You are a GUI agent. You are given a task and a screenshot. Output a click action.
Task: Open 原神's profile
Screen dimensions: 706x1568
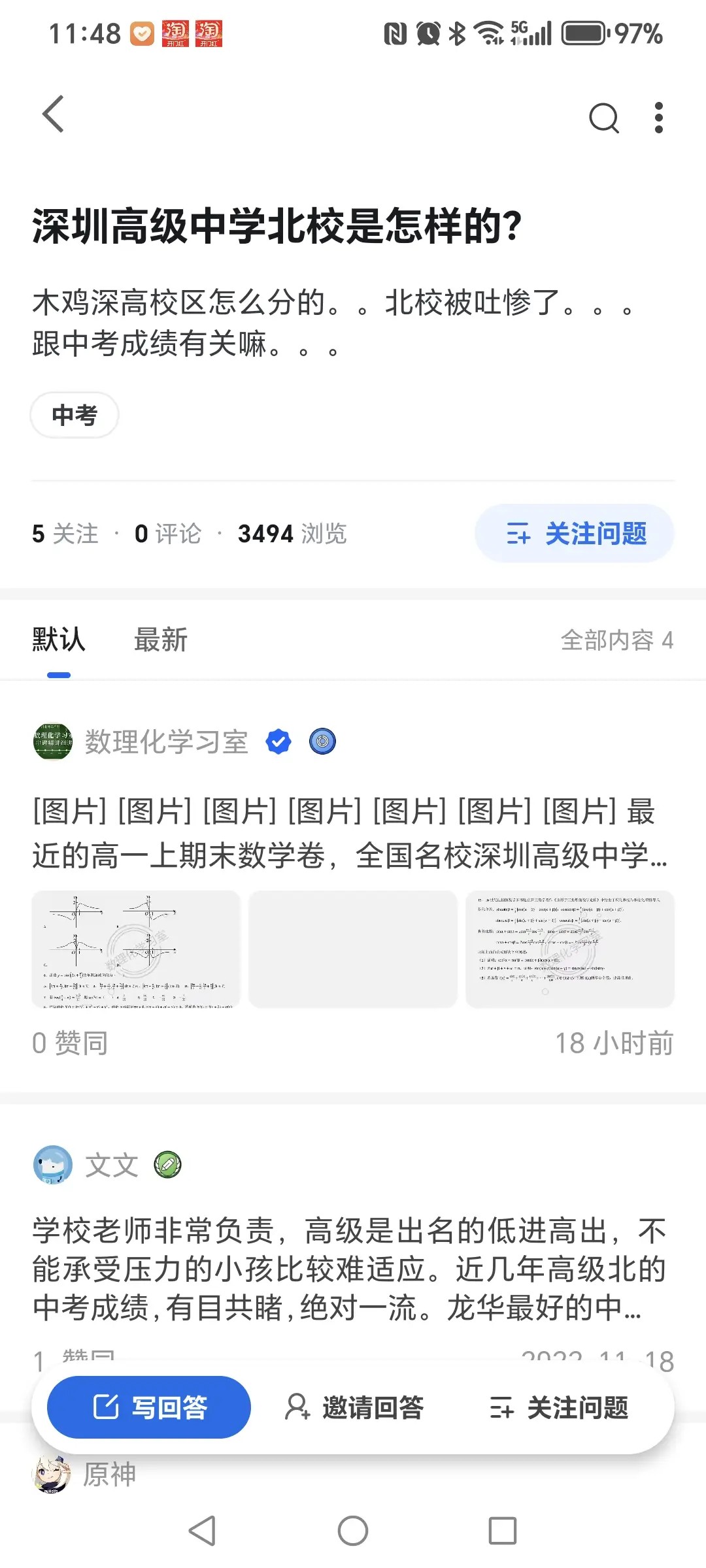click(109, 1475)
